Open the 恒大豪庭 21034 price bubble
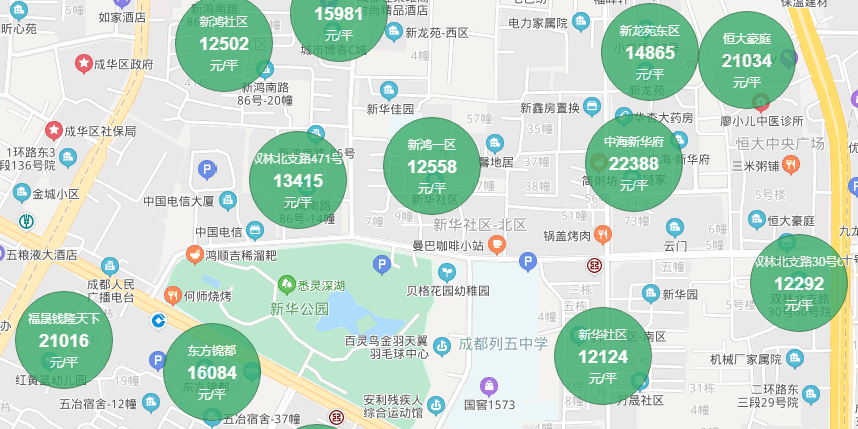The height and width of the screenshot is (429, 858). click(x=746, y=60)
